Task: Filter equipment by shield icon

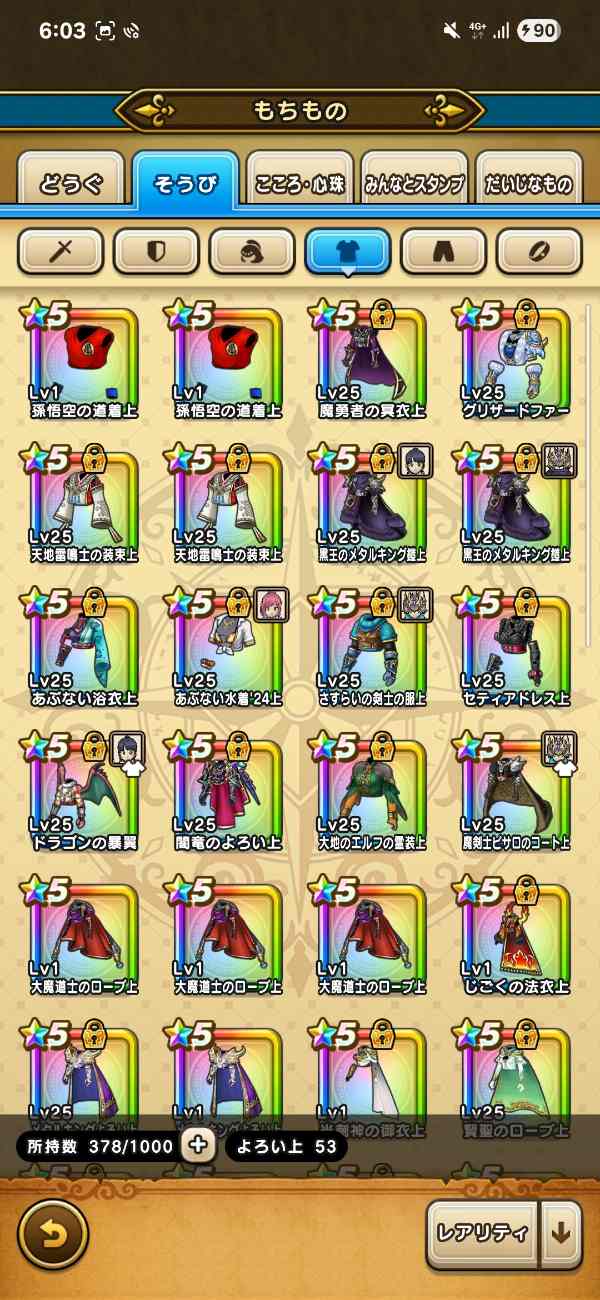Action: (x=156, y=250)
